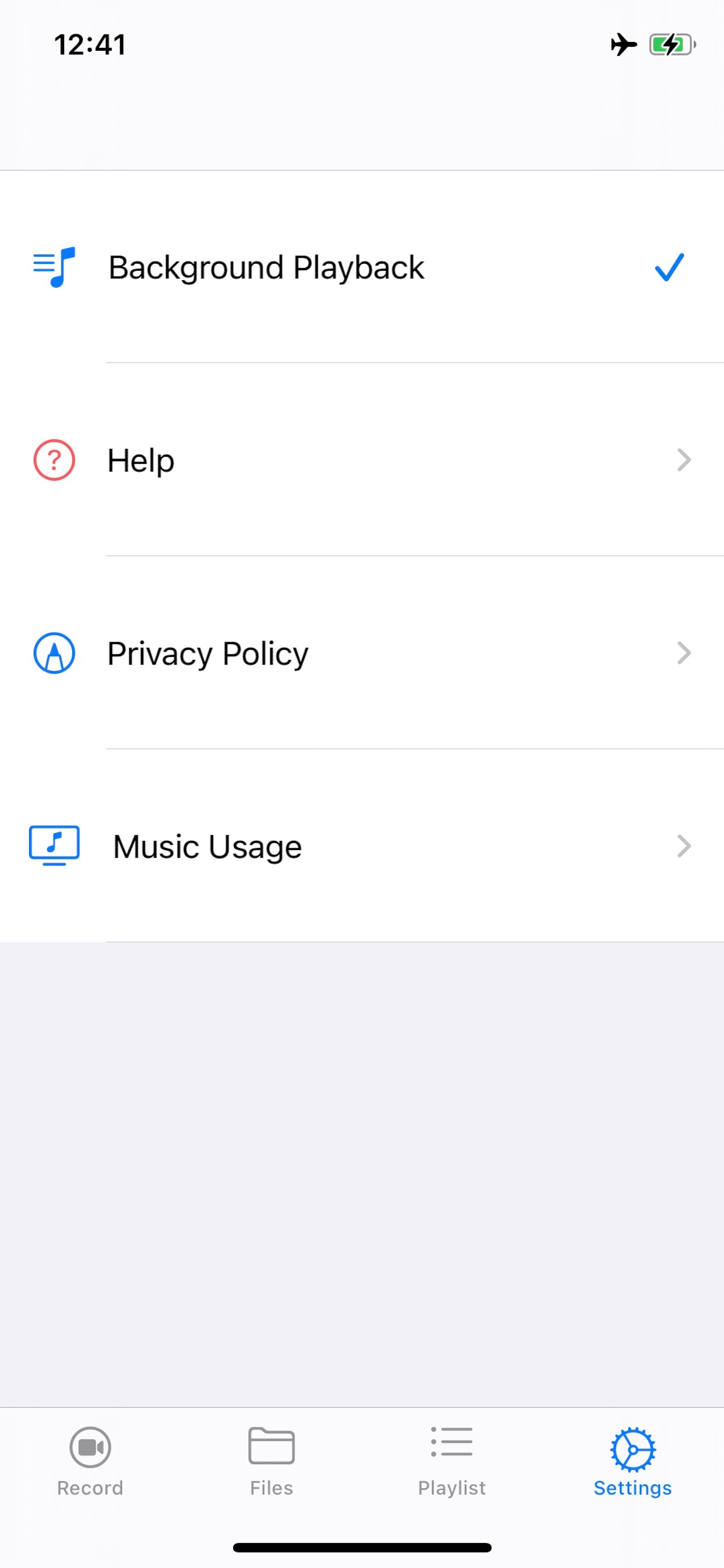Click the red Help question mark icon

[x=54, y=461]
